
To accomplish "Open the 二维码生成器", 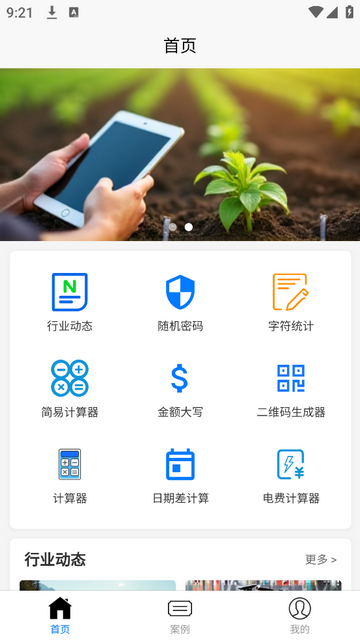I will pos(291,389).
